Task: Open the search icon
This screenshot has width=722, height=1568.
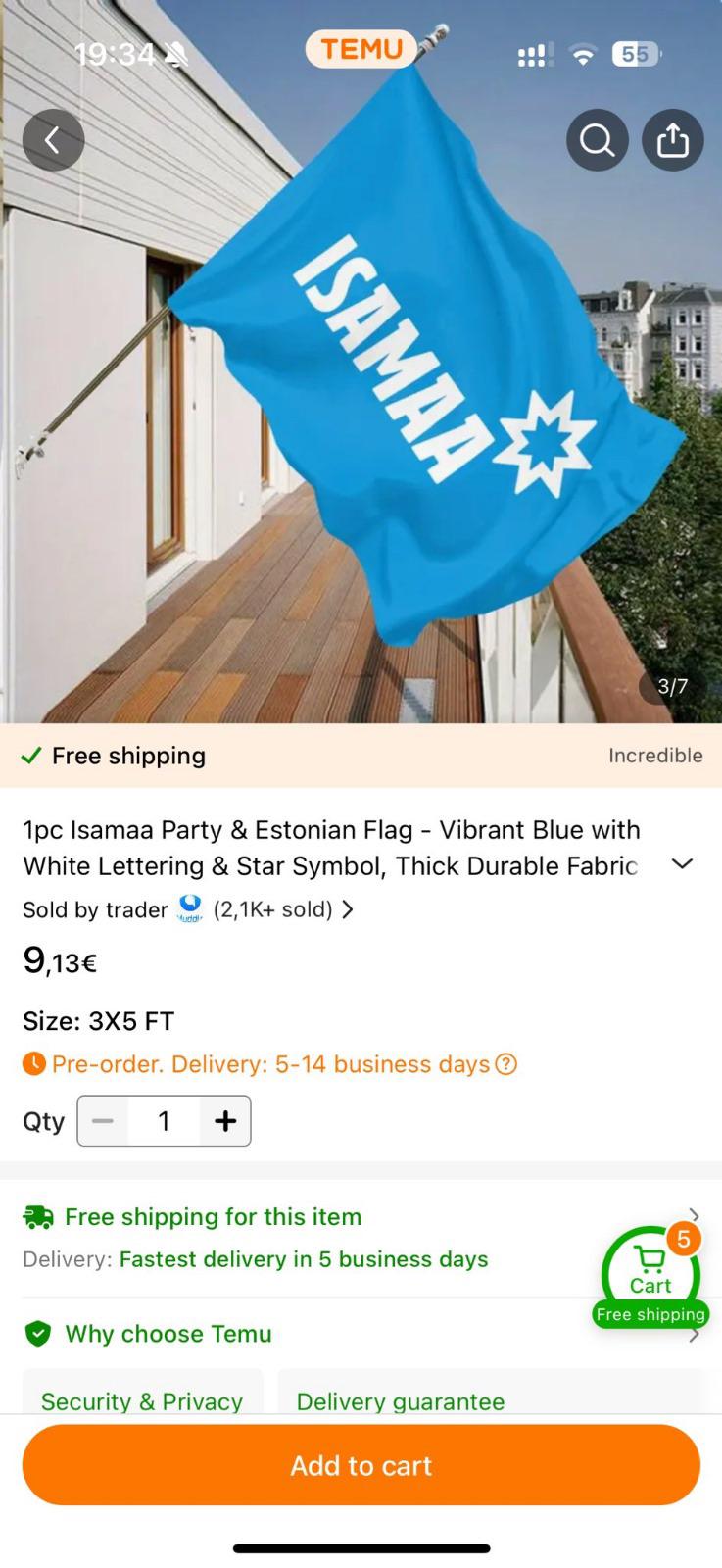Action: [598, 141]
